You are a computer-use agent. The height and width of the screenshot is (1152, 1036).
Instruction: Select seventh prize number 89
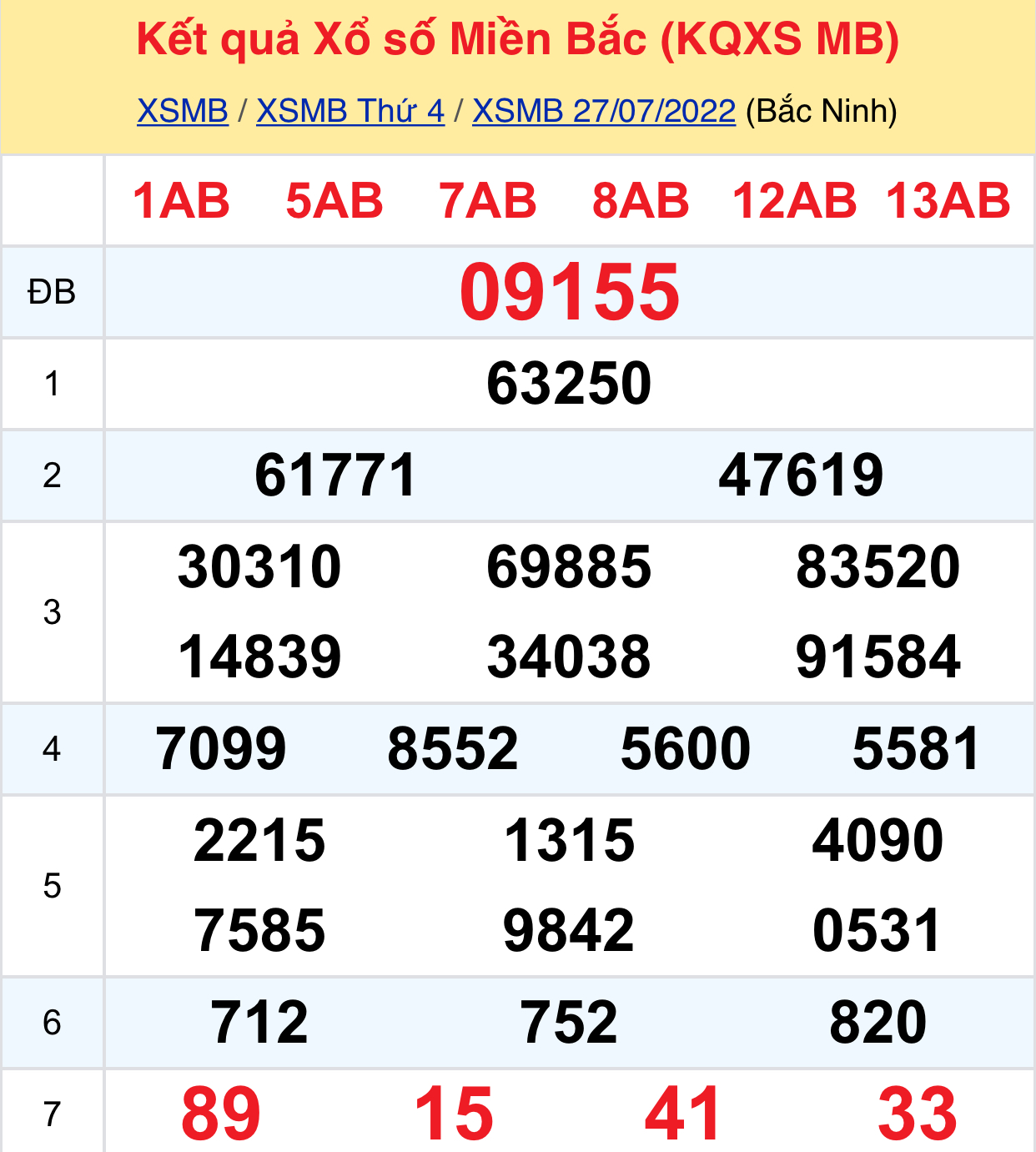click(221, 1112)
